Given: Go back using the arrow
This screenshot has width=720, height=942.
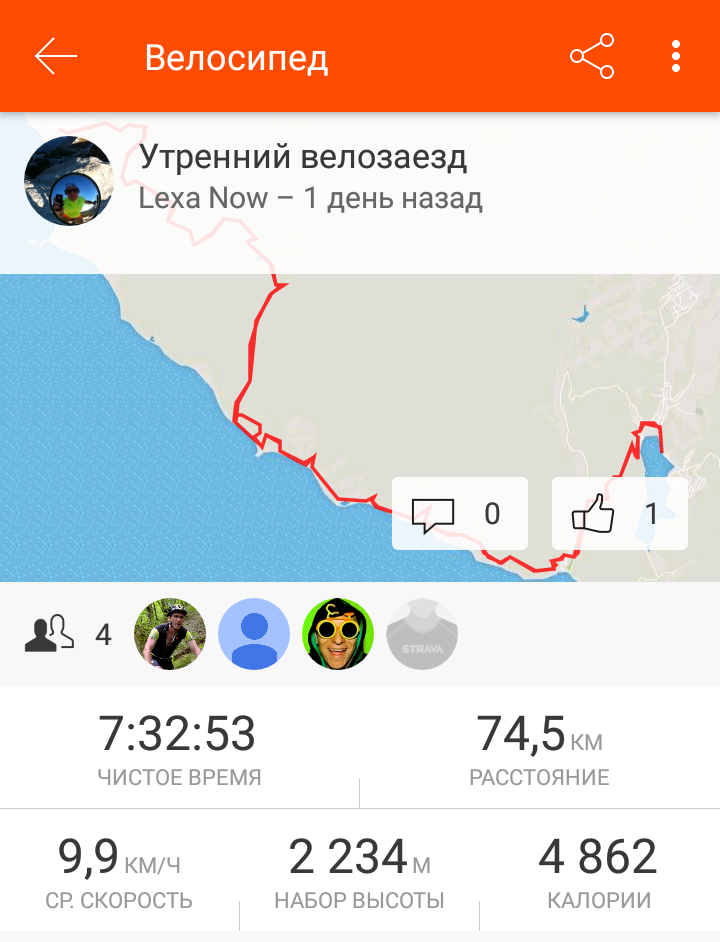Looking at the screenshot, I should pyautogui.click(x=56, y=57).
